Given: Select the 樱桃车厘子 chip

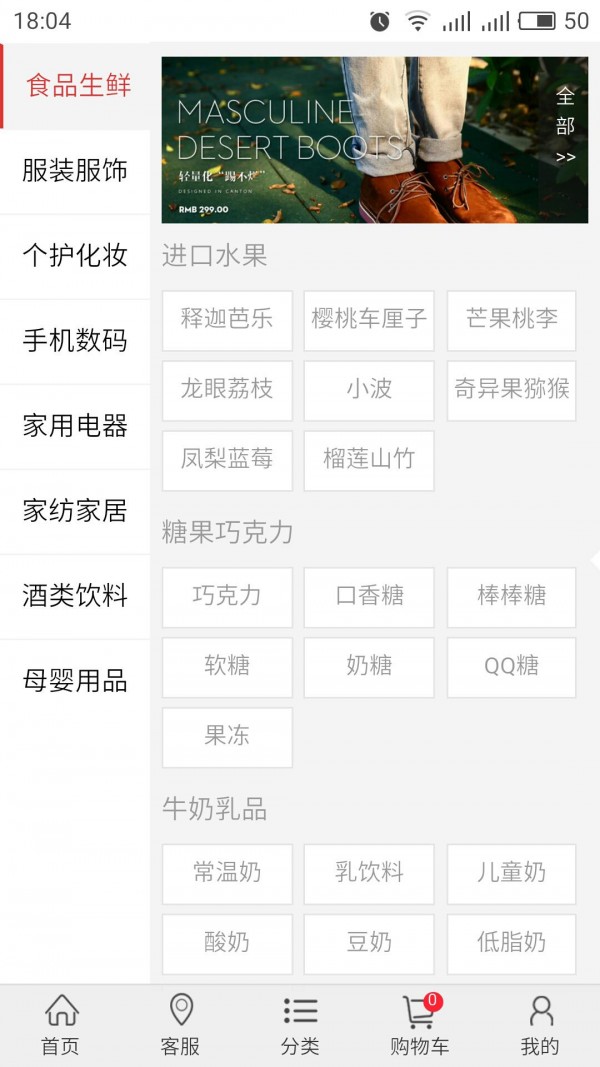Looking at the screenshot, I should [x=369, y=320].
